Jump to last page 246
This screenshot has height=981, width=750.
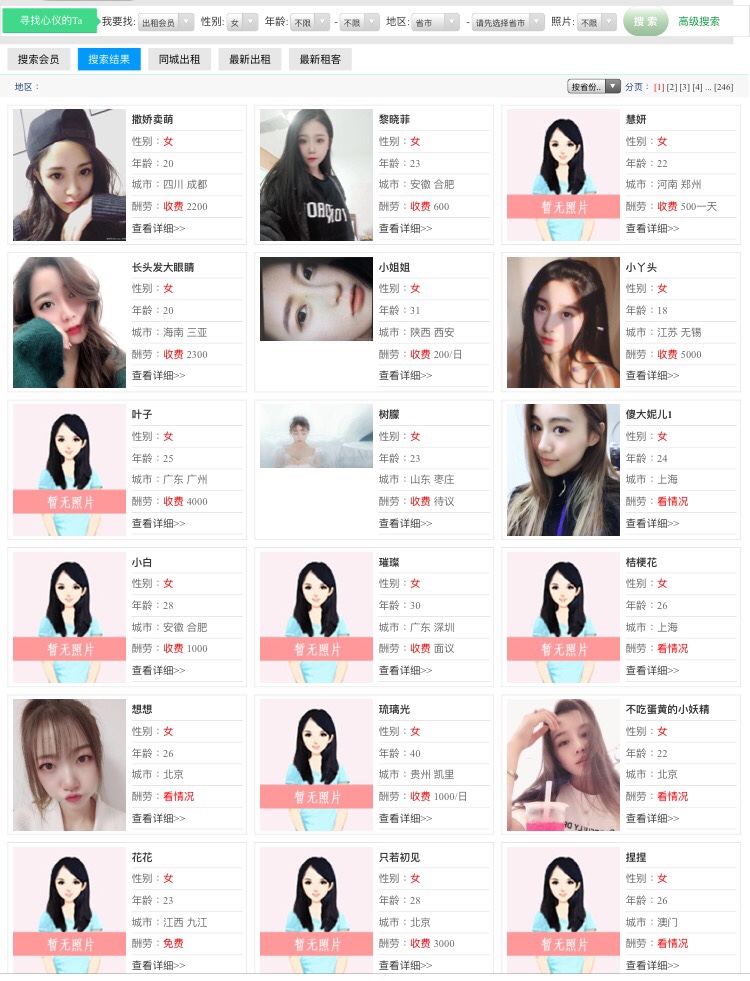[723, 87]
